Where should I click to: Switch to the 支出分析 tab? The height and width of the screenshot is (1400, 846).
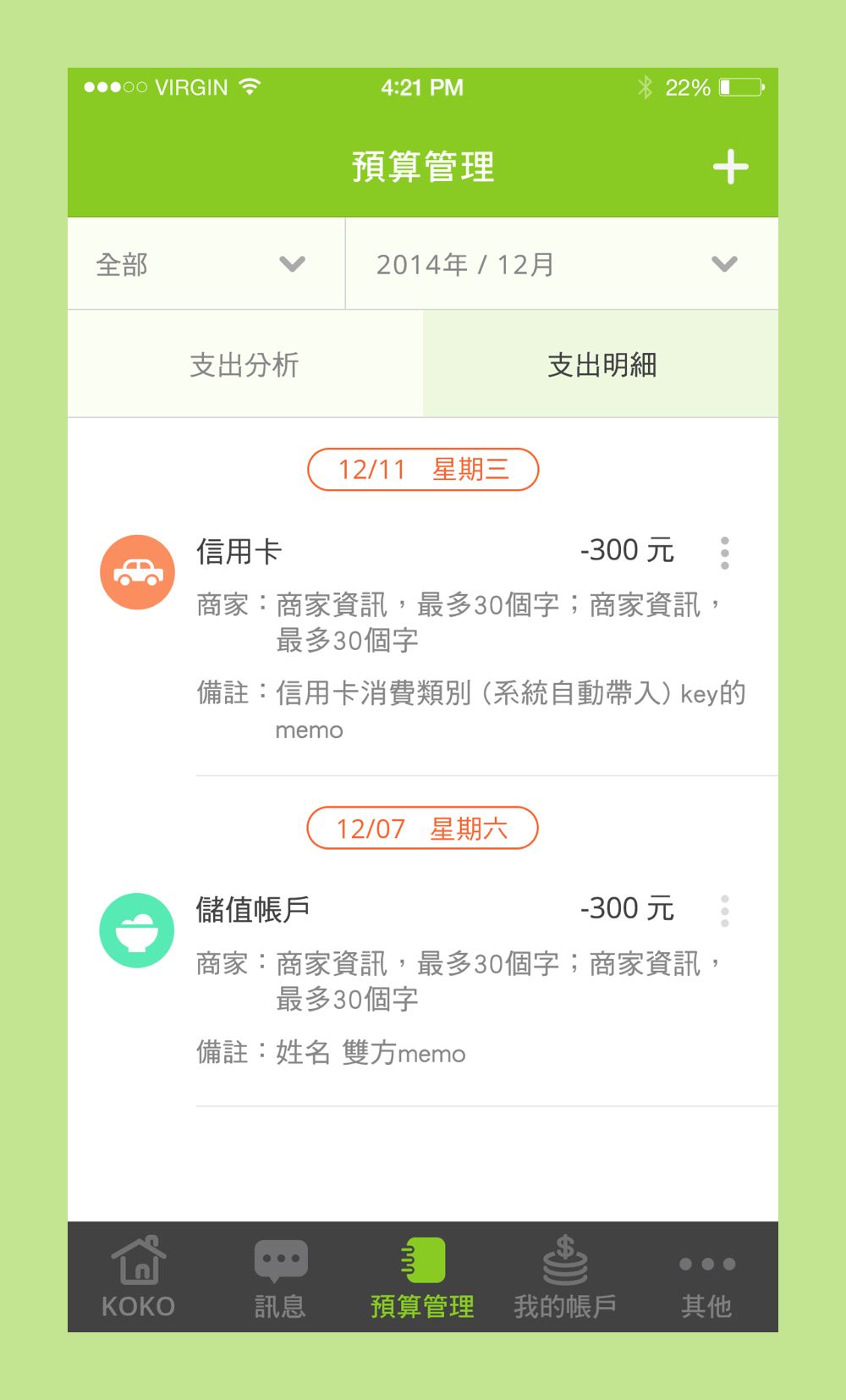tap(245, 364)
